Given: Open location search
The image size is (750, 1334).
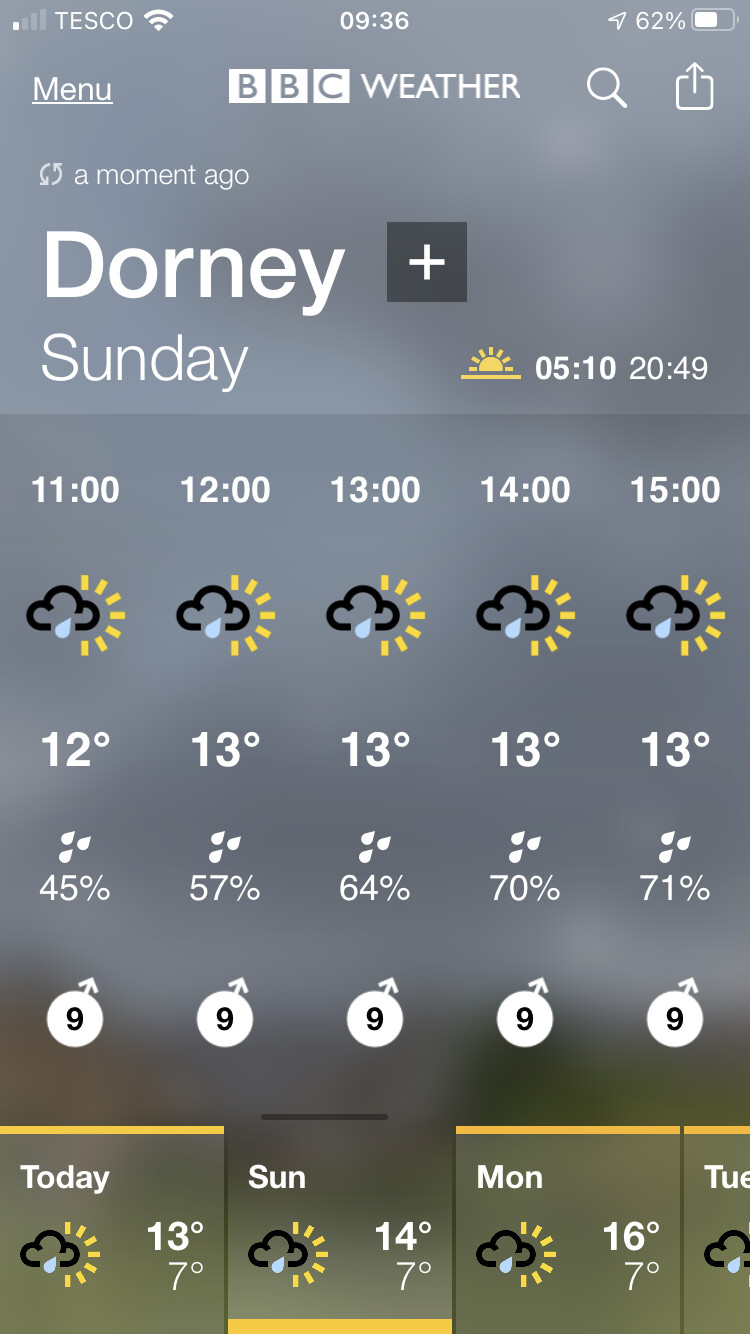Looking at the screenshot, I should tap(606, 88).
